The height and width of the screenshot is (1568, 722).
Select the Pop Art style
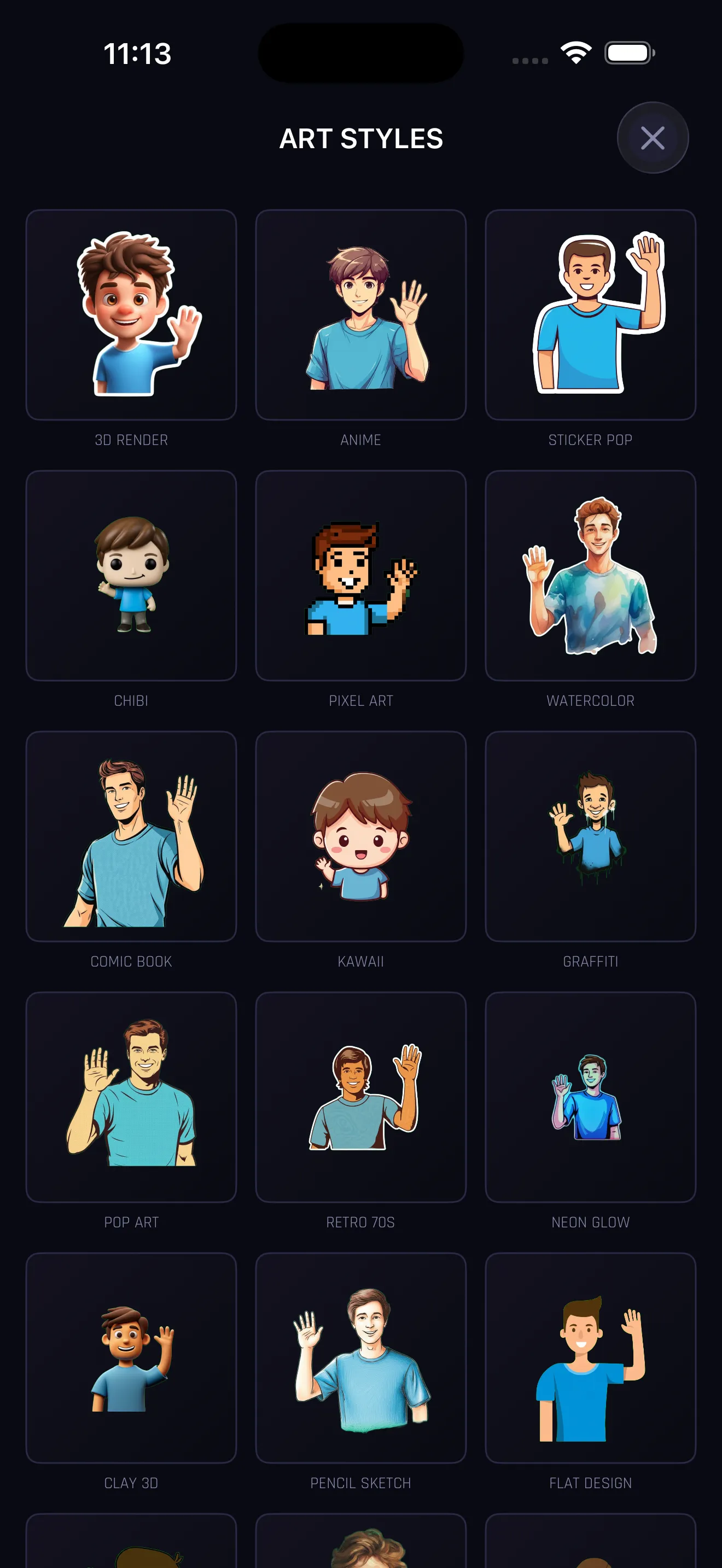(x=131, y=1096)
